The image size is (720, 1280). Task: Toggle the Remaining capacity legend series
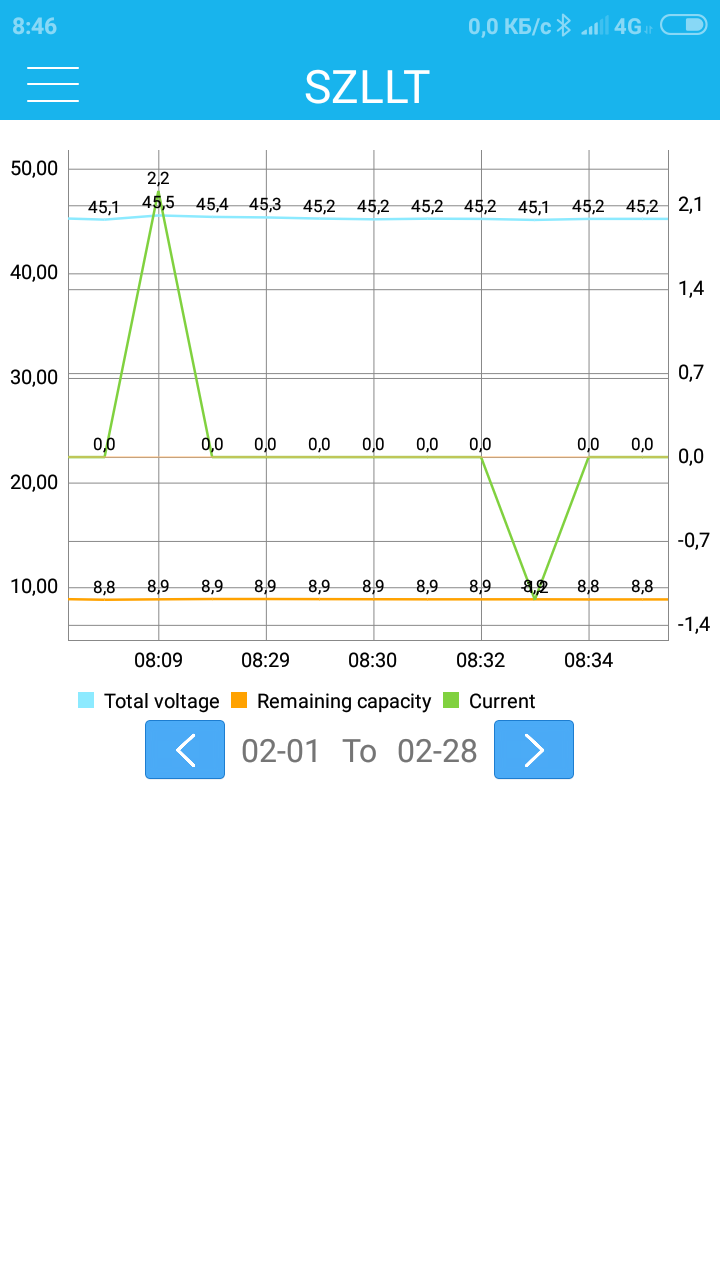click(331, 701)
